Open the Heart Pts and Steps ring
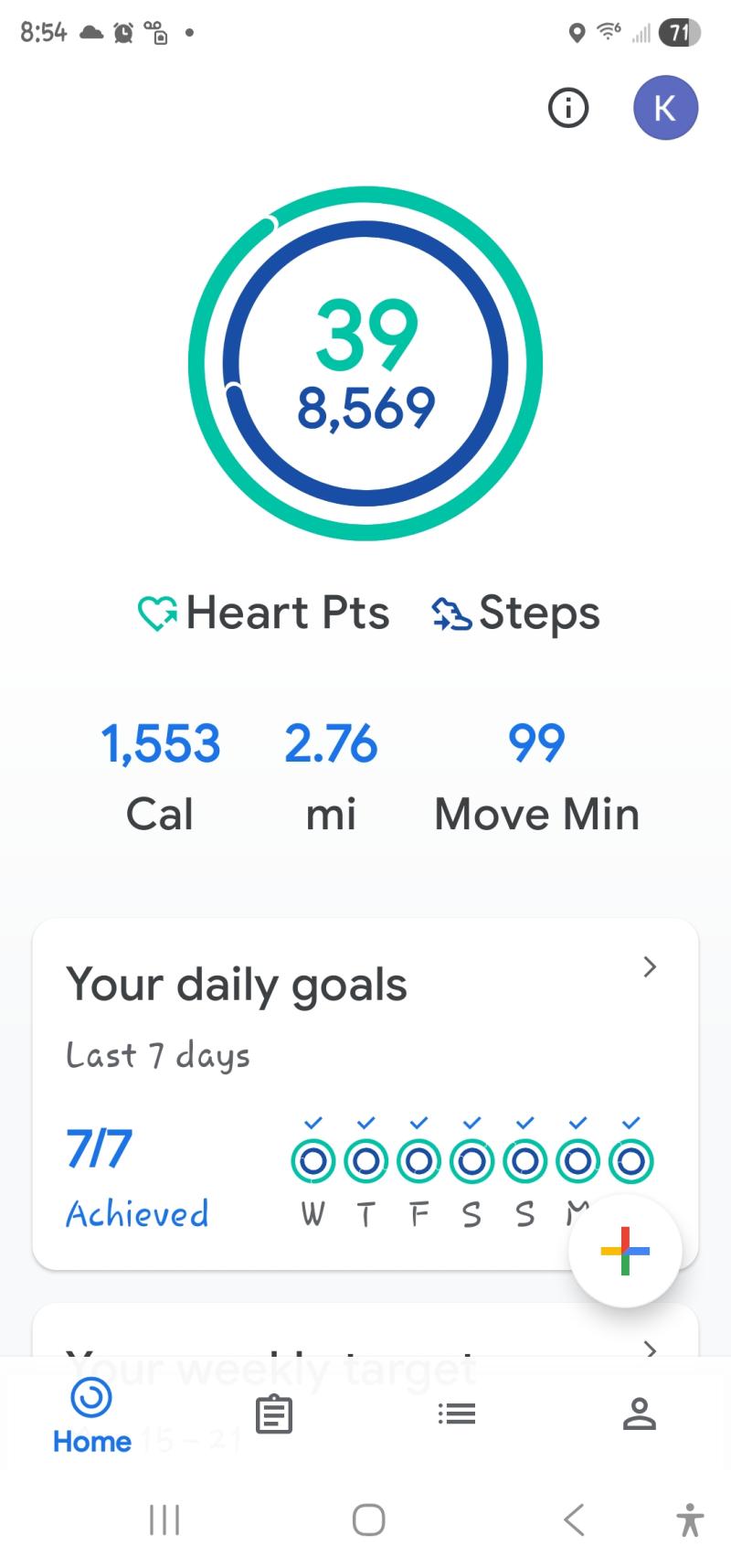The image size is (731, 1568). 365,364
